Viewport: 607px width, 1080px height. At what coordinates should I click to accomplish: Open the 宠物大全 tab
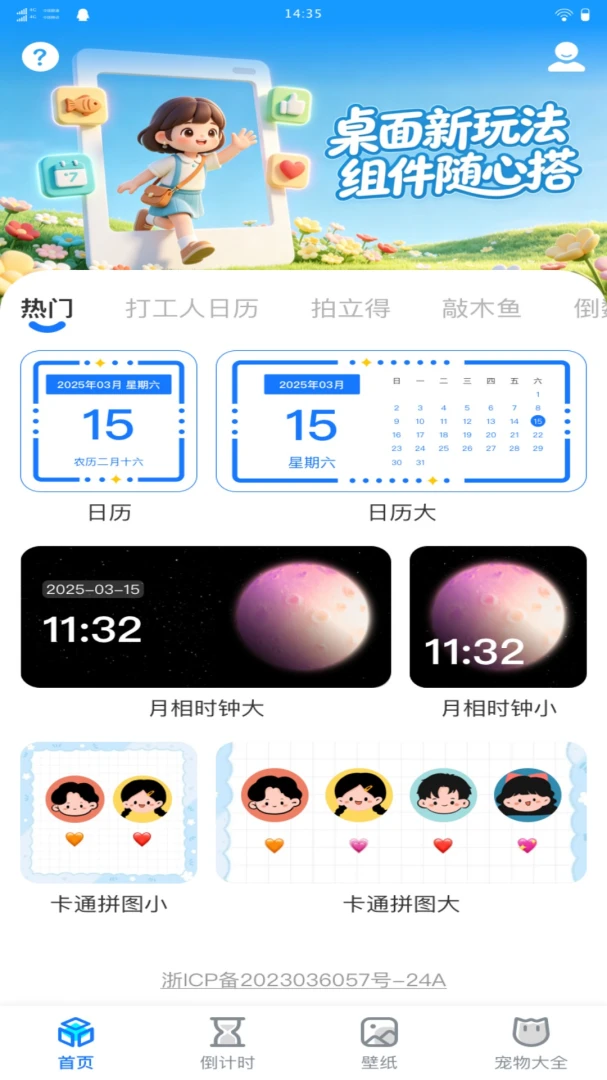tap(531, 1042)
